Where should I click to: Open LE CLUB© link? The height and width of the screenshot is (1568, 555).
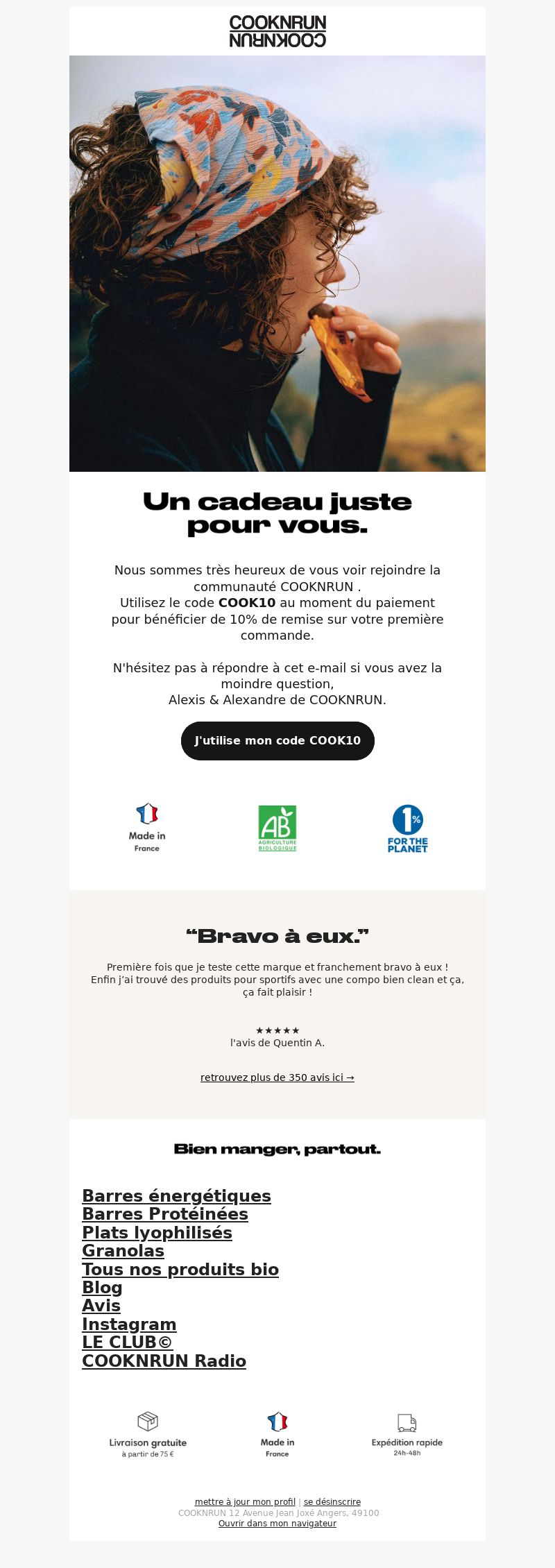point(127,1342)
